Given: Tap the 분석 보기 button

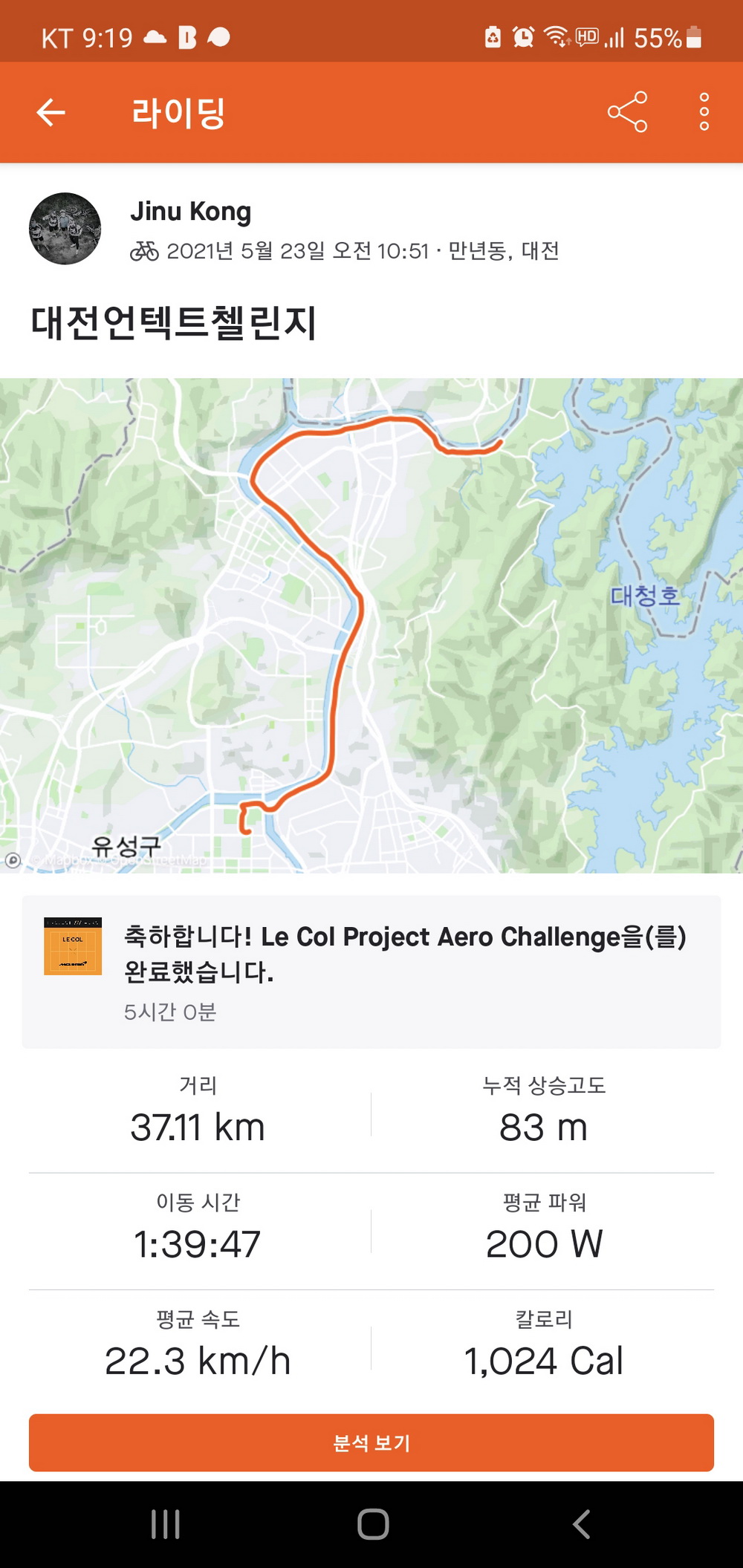Looking at the screenshot, I should click(371, 1442).
